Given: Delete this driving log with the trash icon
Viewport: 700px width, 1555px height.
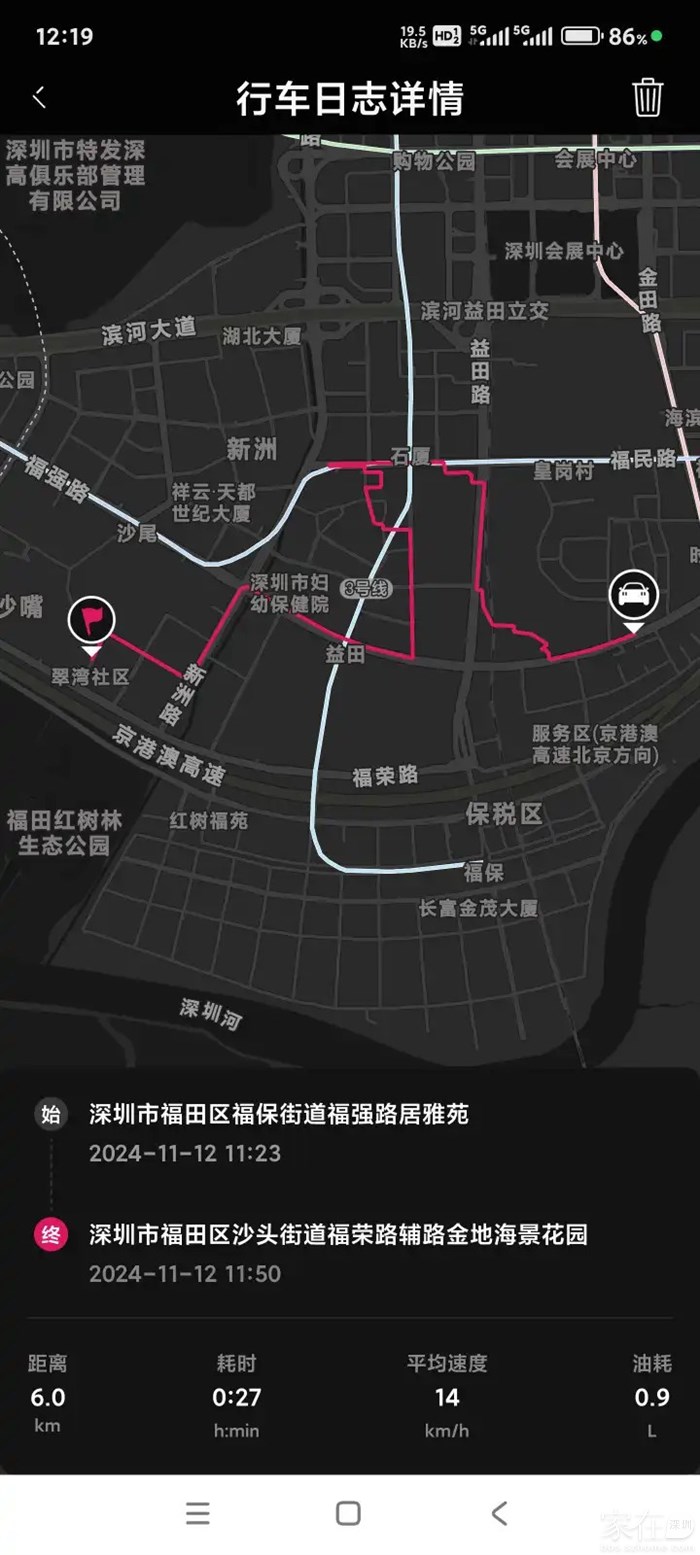Looking at the screenshot, I should pos(647,97).
